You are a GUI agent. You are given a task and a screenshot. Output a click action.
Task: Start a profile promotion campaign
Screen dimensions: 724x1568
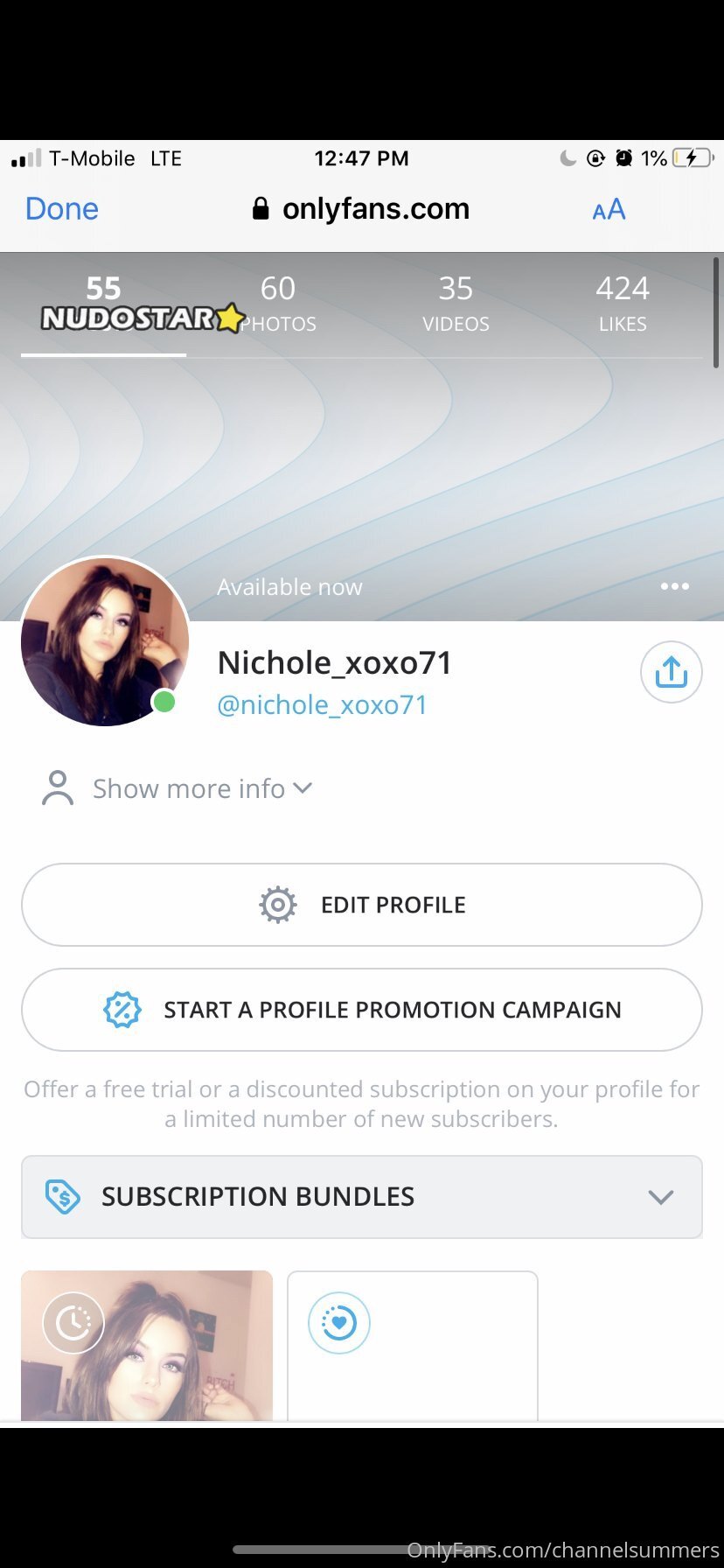click(x=362, y=1010)
